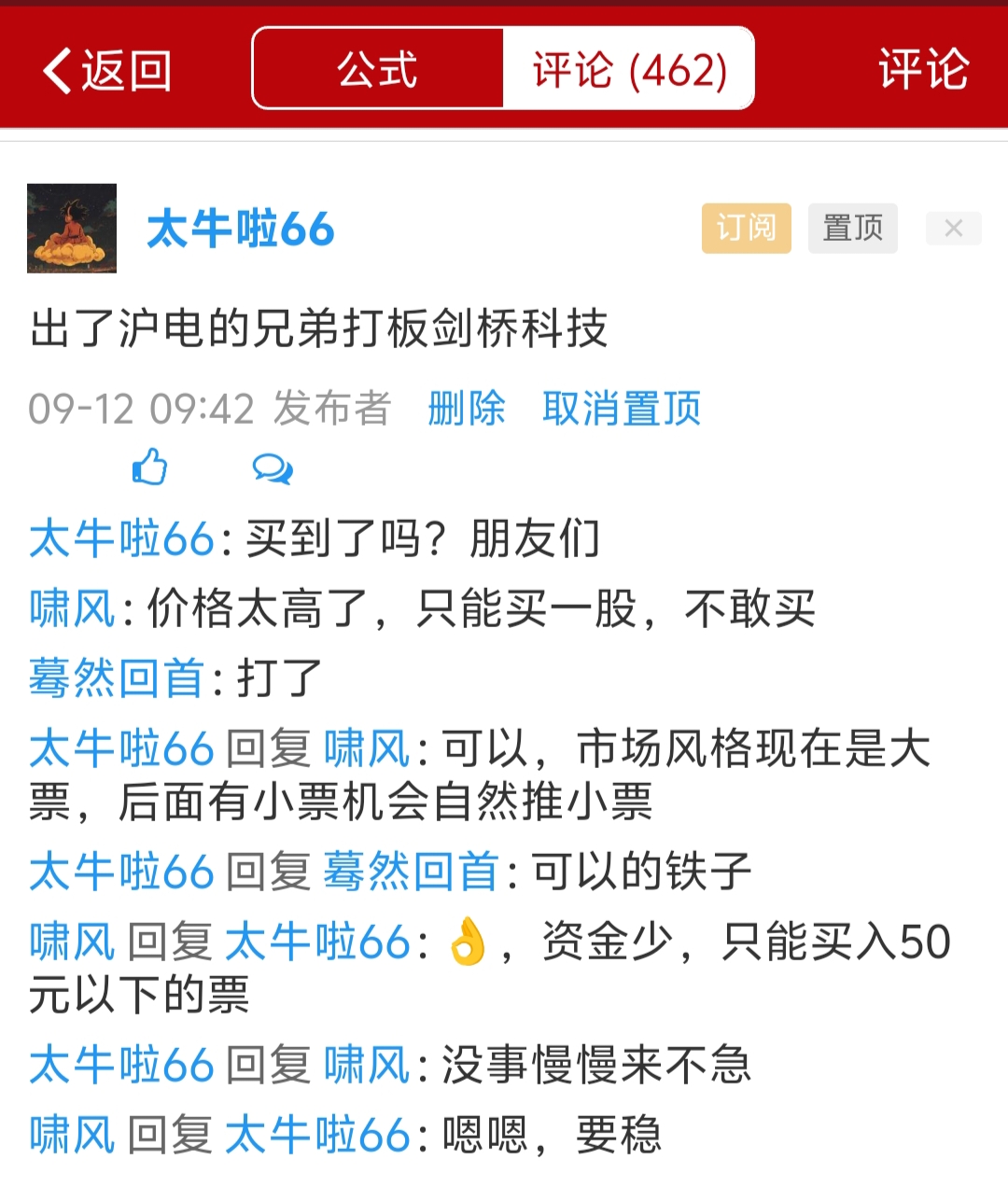Write a new 评论 from the top bar
Screen dimensions: 1008x1187
click(922, 69)
